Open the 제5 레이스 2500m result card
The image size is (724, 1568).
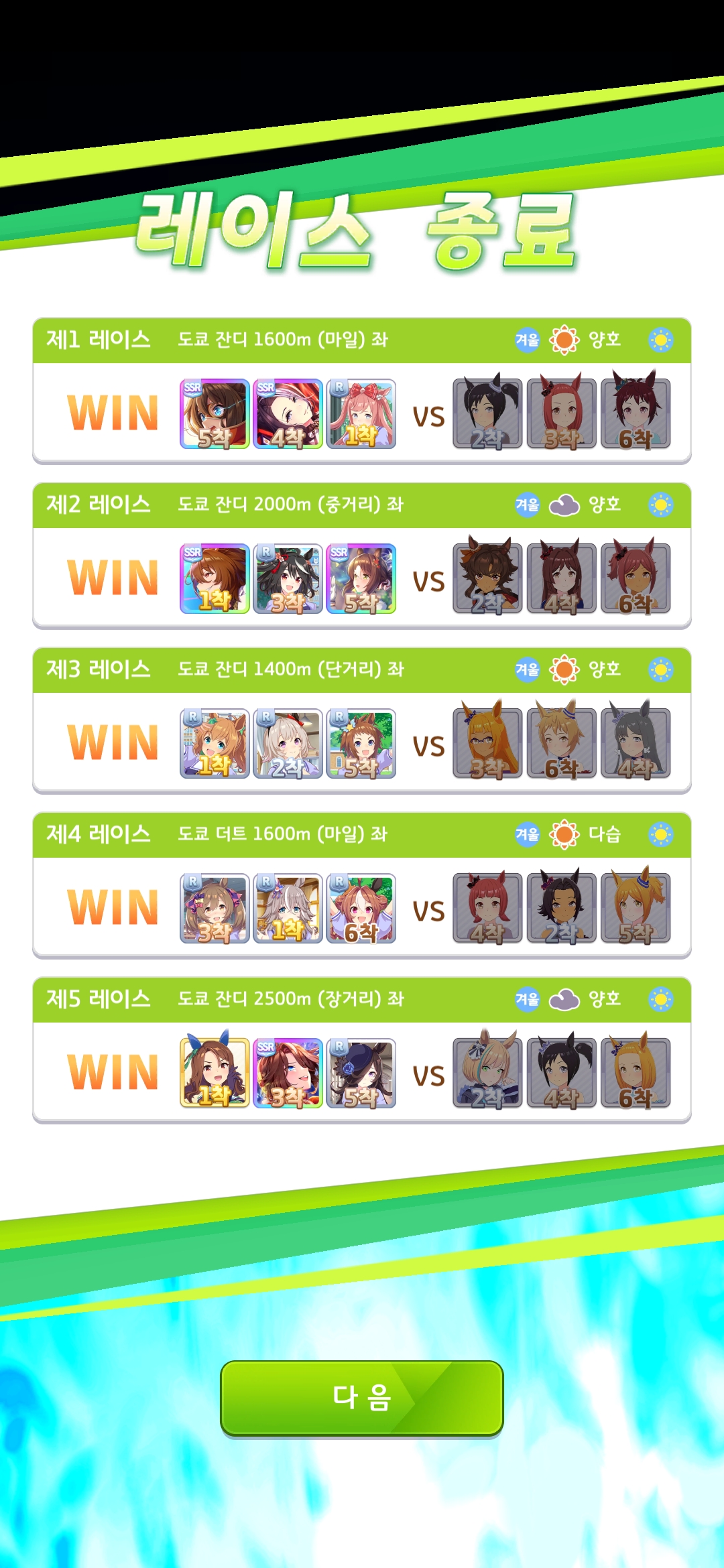[361, 1050]
